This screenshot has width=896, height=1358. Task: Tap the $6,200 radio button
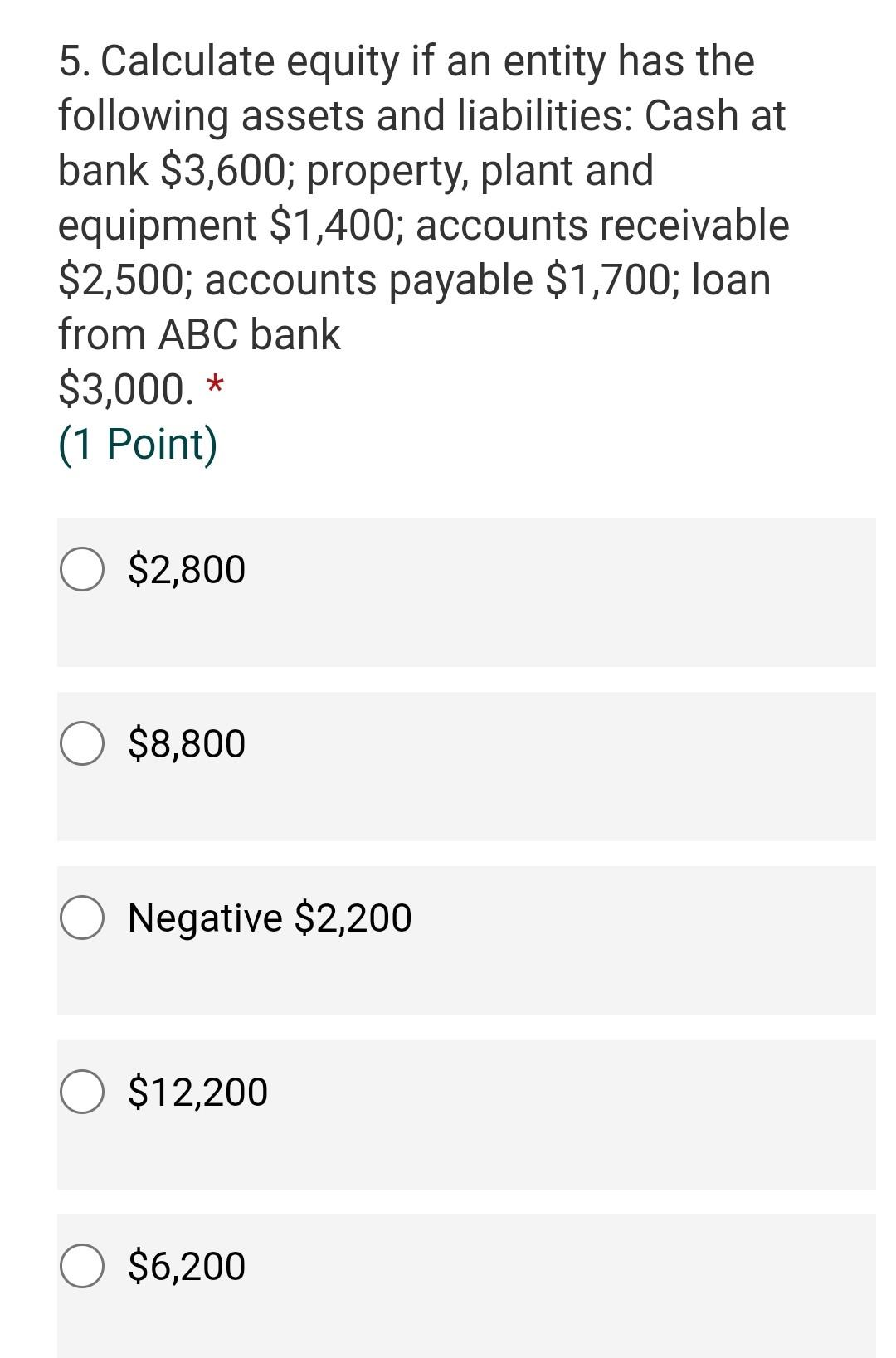tap(82, 1266)
